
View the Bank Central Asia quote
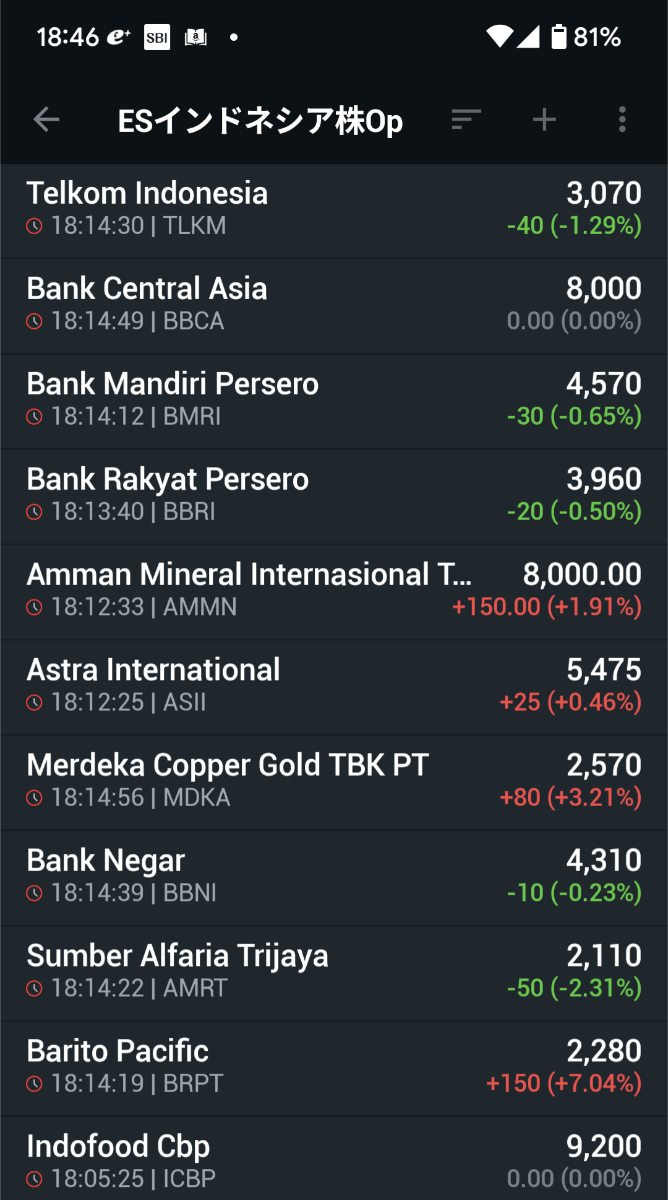[x=334, y=304]
